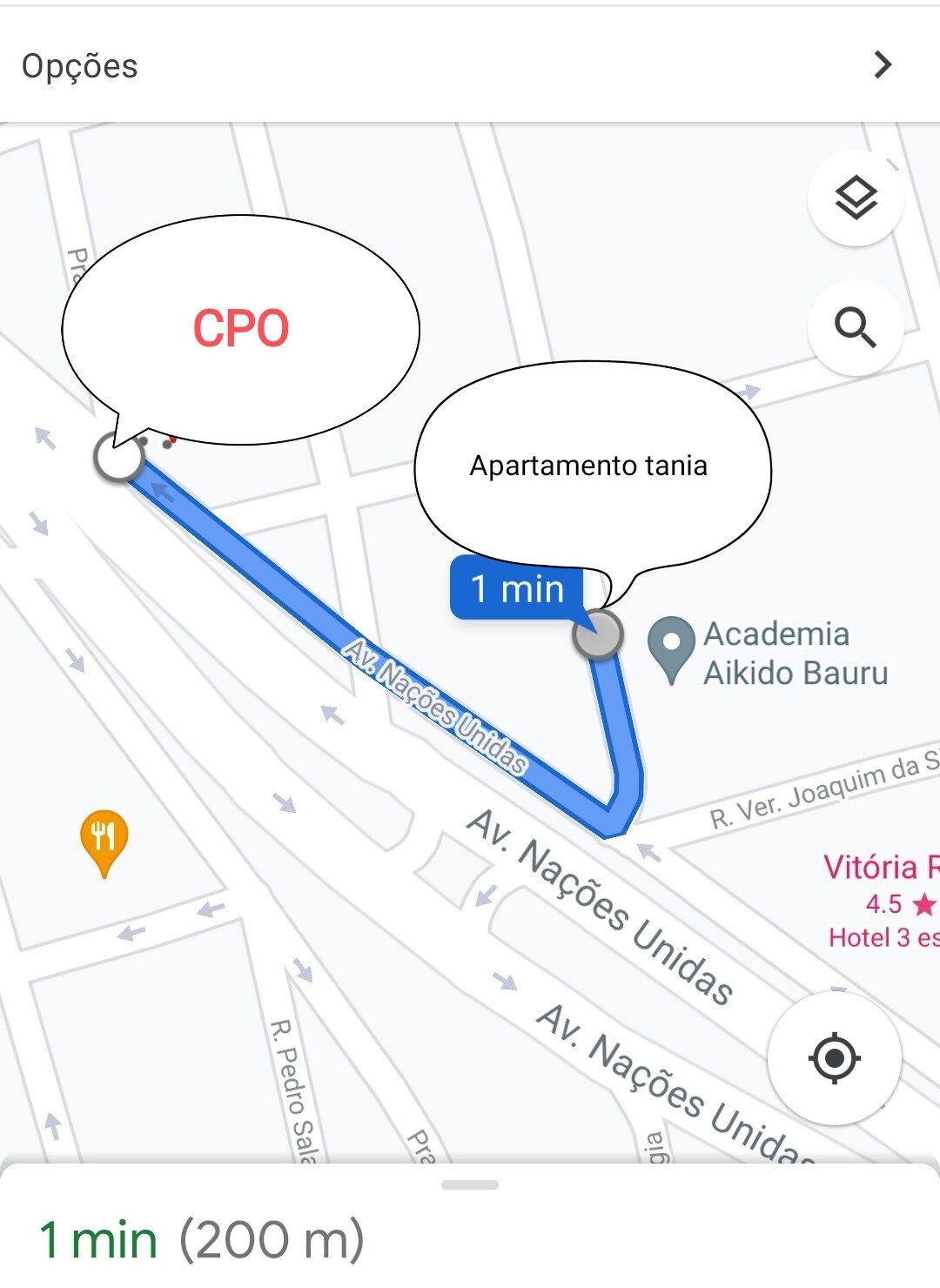Viewport: 940px width, 1288px height.
Task: Open the map layers button
Action: click(856, 198)
